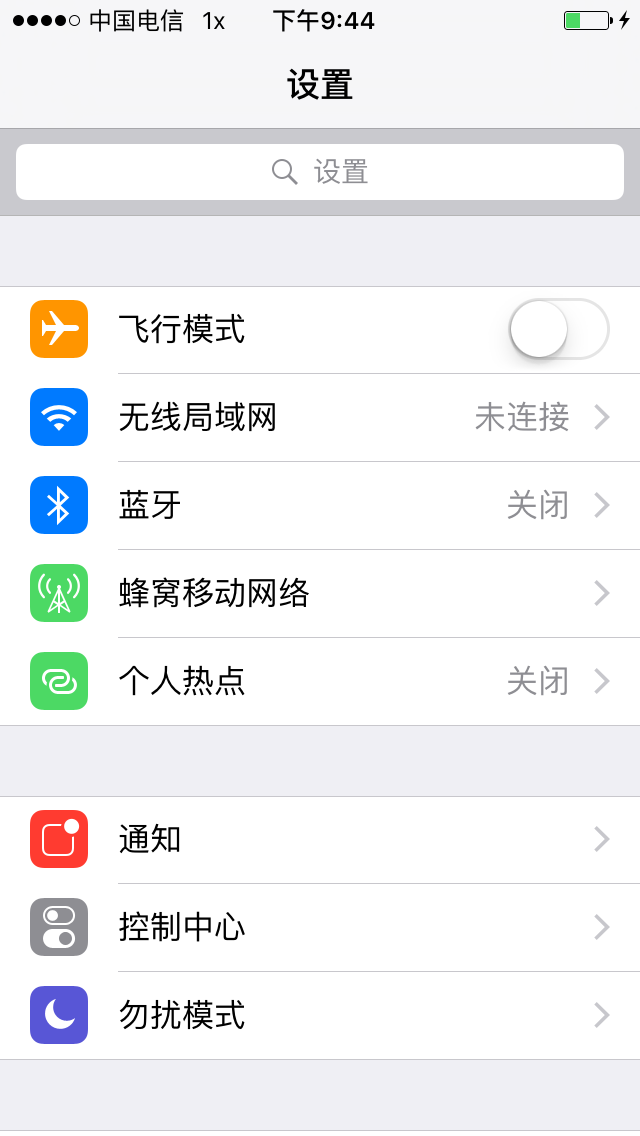Open 通知 settings
Image resolution: width=640 pixels, height=1136 pixels.
[x=320, y=840]
